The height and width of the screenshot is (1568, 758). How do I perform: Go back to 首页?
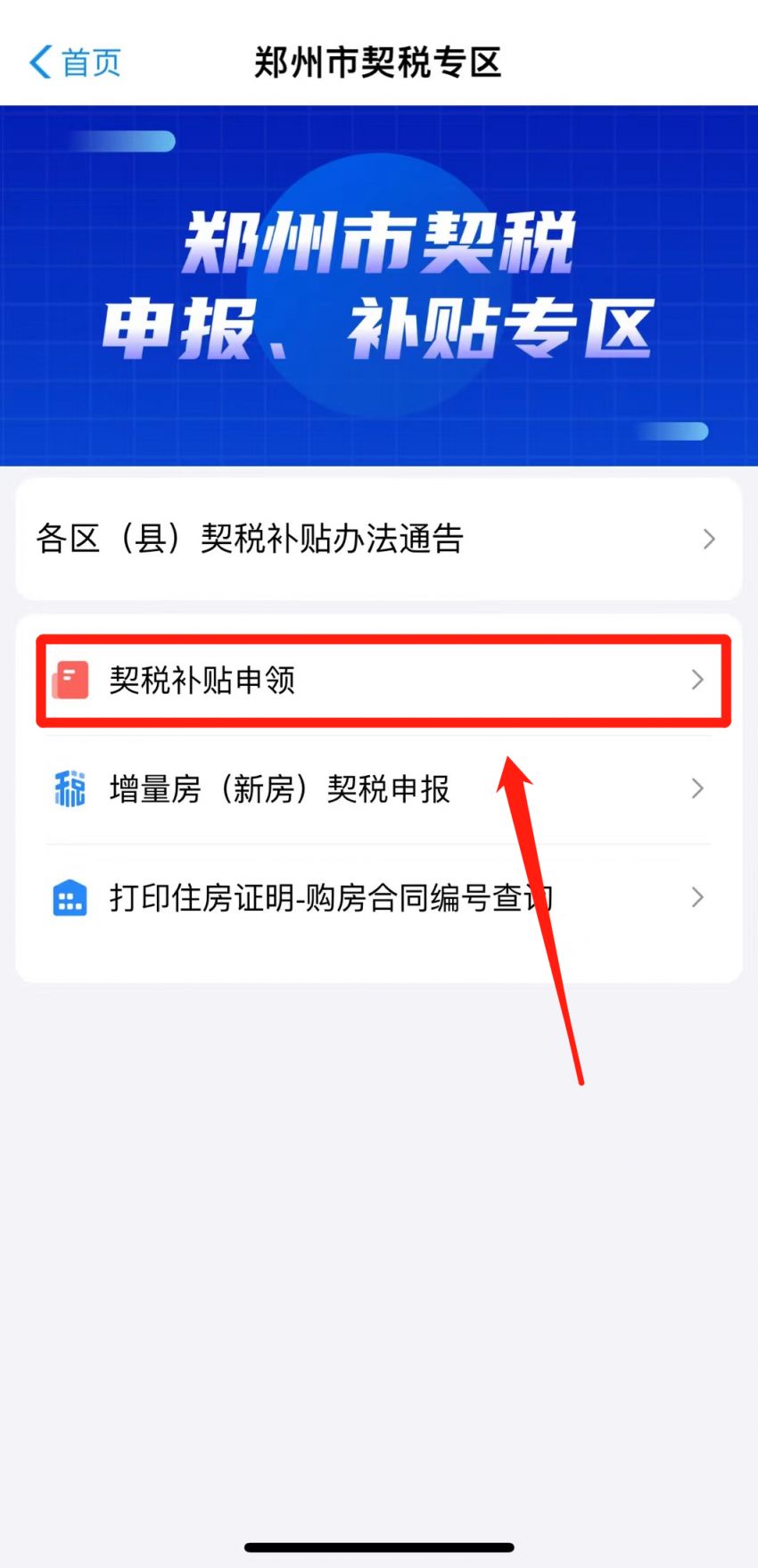(x=75, y=62)
